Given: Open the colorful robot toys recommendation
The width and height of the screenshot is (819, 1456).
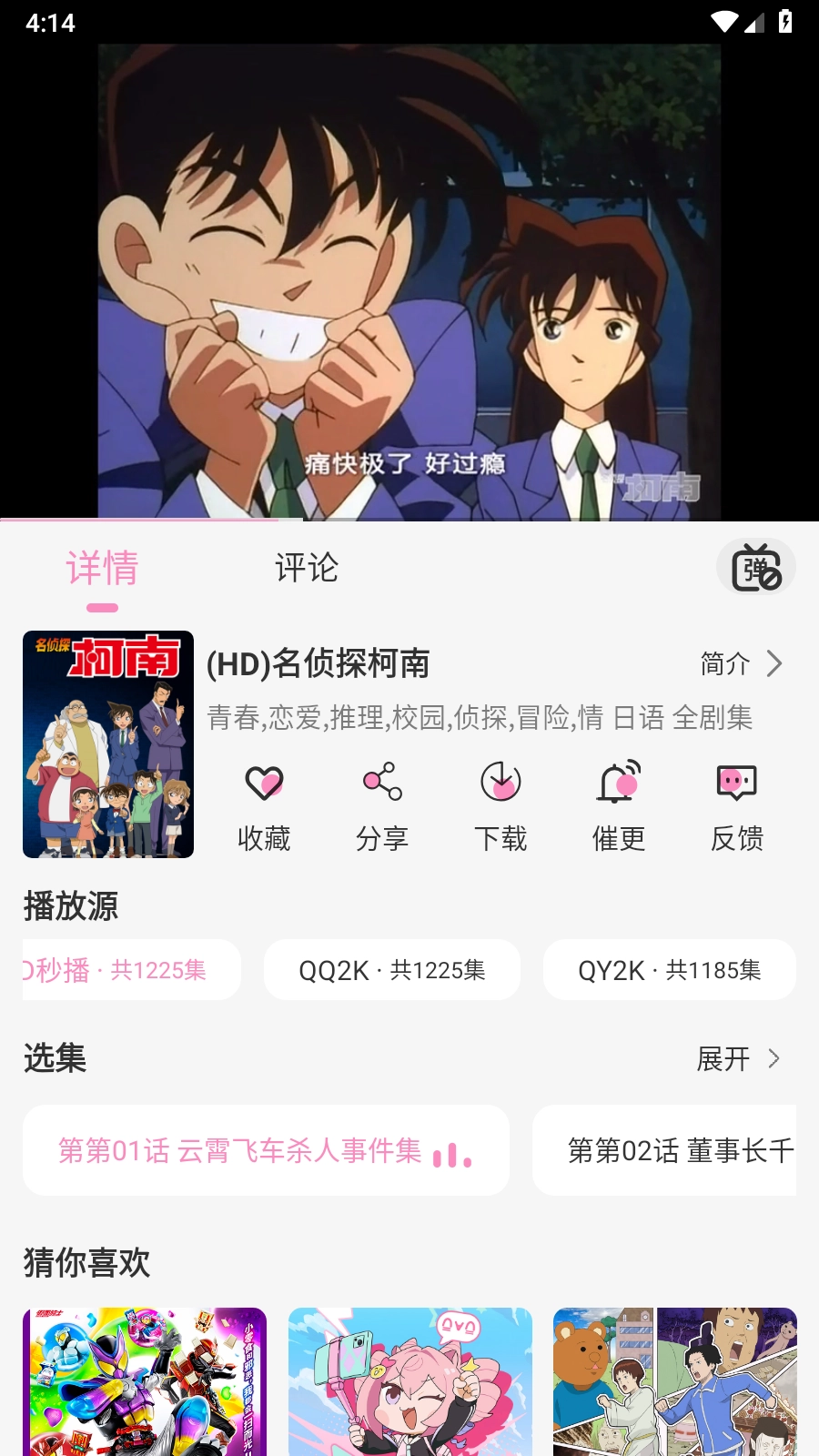Looking at the screenshot, I should (145, 1381).
